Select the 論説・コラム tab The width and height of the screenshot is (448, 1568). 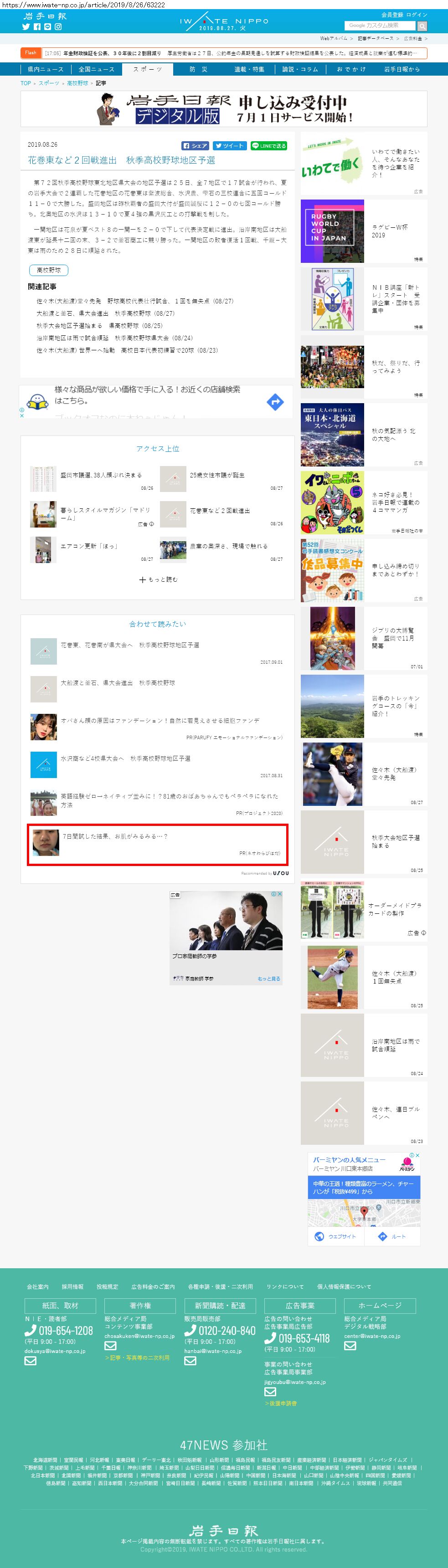point(299,69)
